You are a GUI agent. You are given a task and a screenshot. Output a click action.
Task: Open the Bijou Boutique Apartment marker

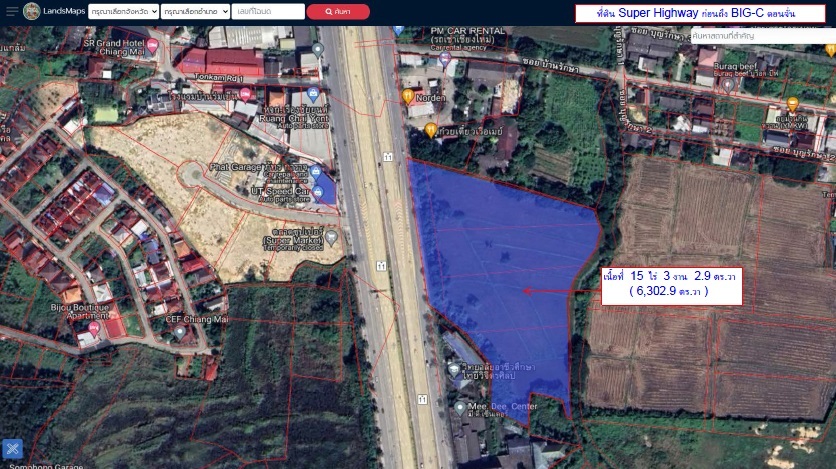95,326
